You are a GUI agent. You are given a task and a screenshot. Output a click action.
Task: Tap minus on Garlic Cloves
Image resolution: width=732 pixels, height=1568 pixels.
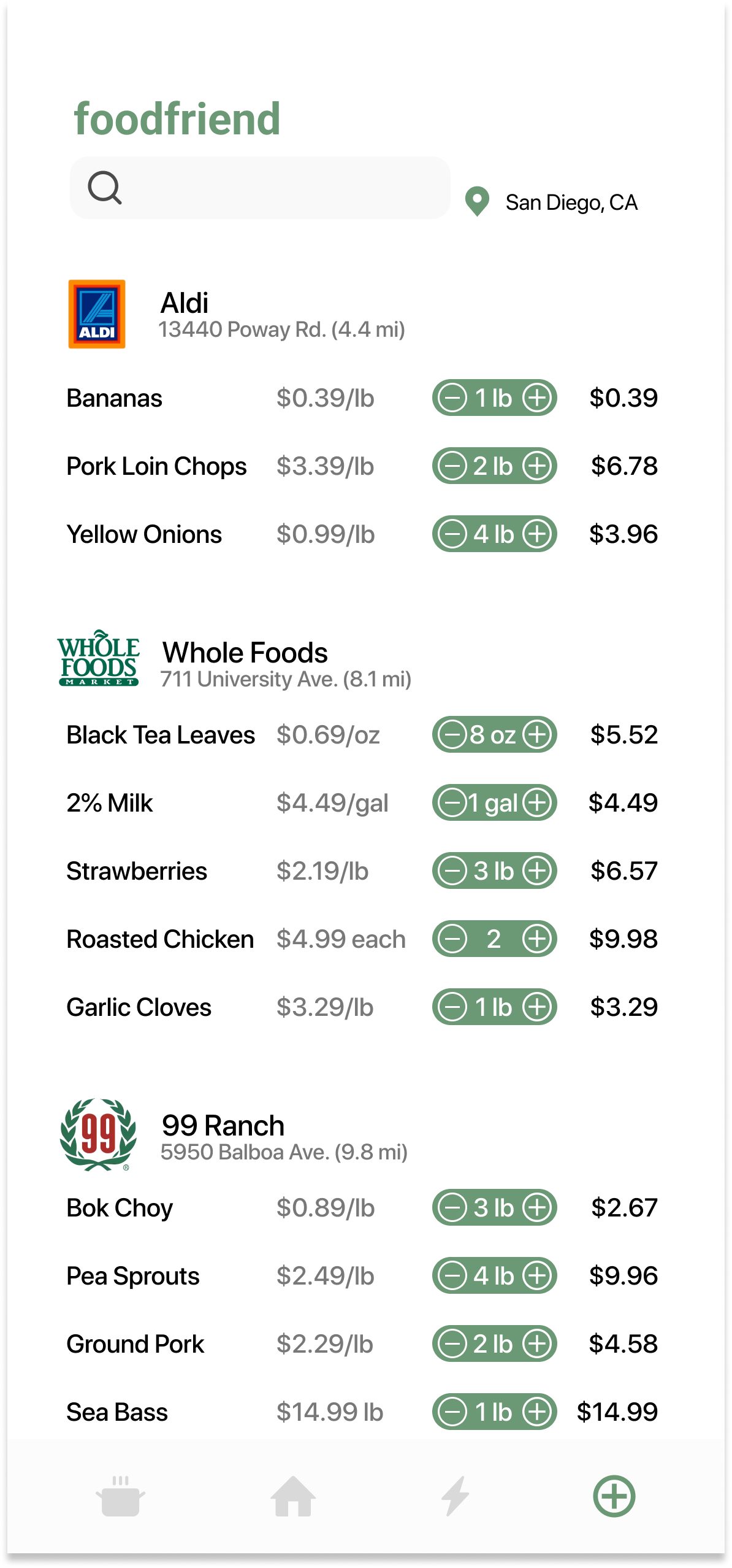(452, 1007)
